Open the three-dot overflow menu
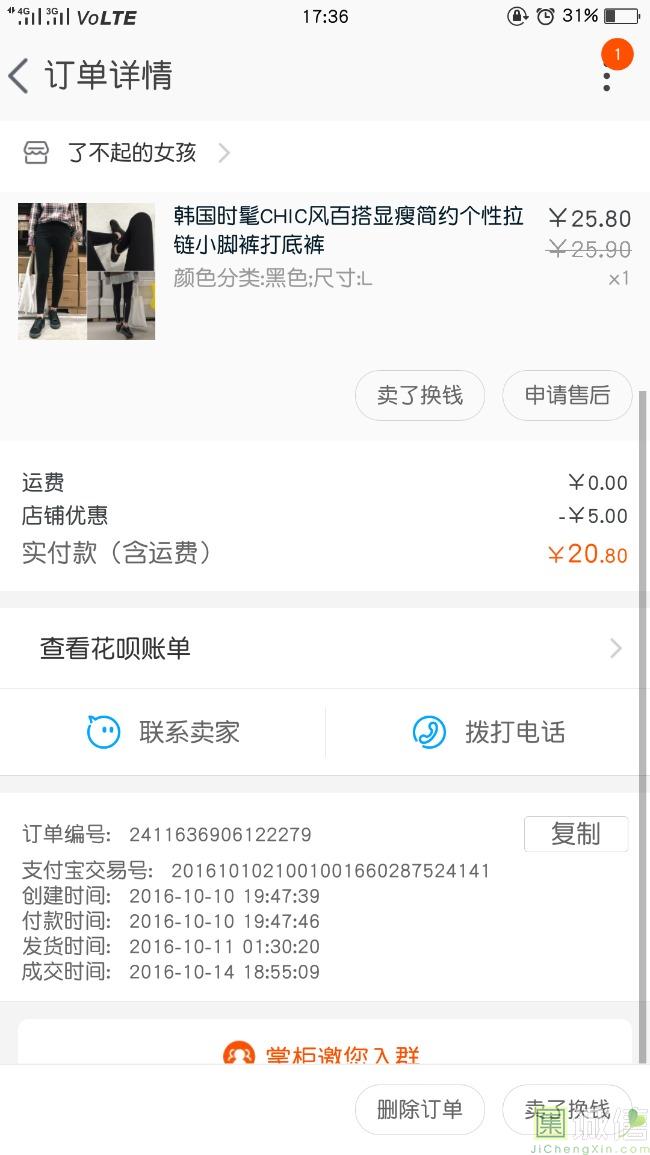Screen dimensions: 650x1155 pyautogui.click(x=607, y=74)
